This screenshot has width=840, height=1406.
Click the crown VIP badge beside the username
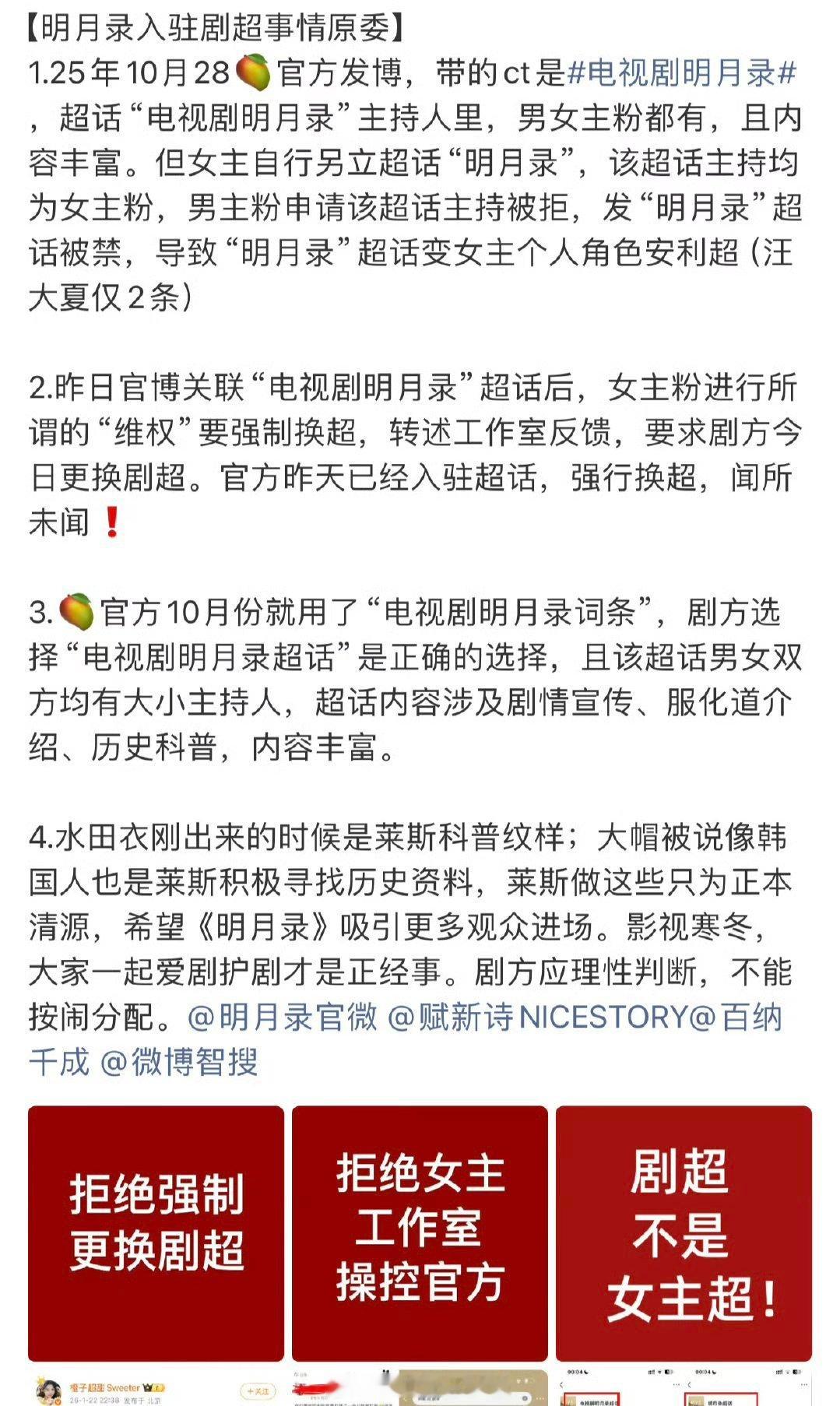(146, 1387)
